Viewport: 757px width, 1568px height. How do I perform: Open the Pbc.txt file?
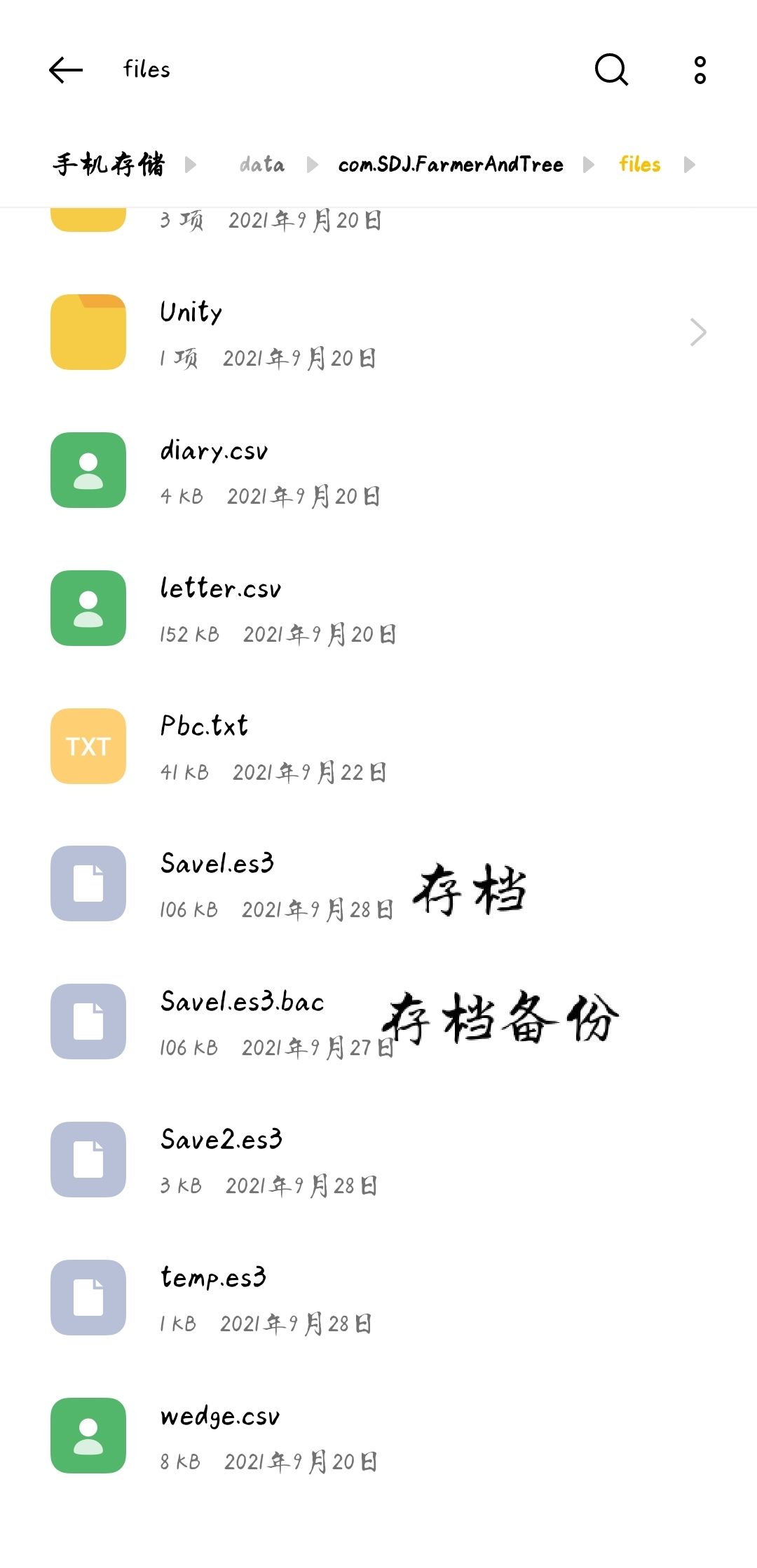tap(378, 746)
